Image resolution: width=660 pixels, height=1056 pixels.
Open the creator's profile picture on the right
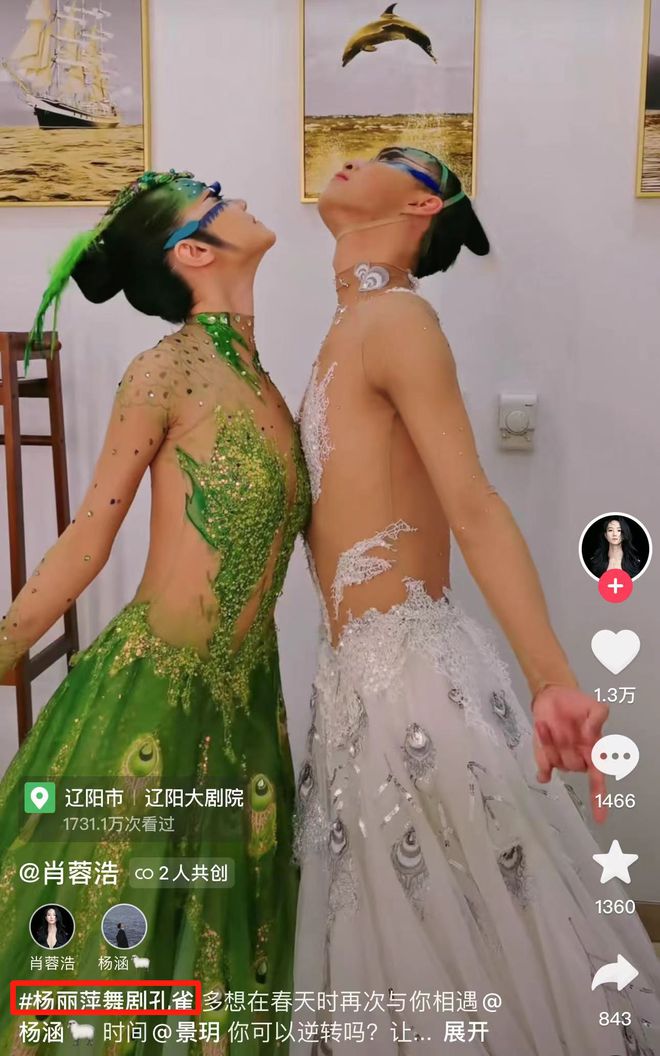click(x=615, y=547)
